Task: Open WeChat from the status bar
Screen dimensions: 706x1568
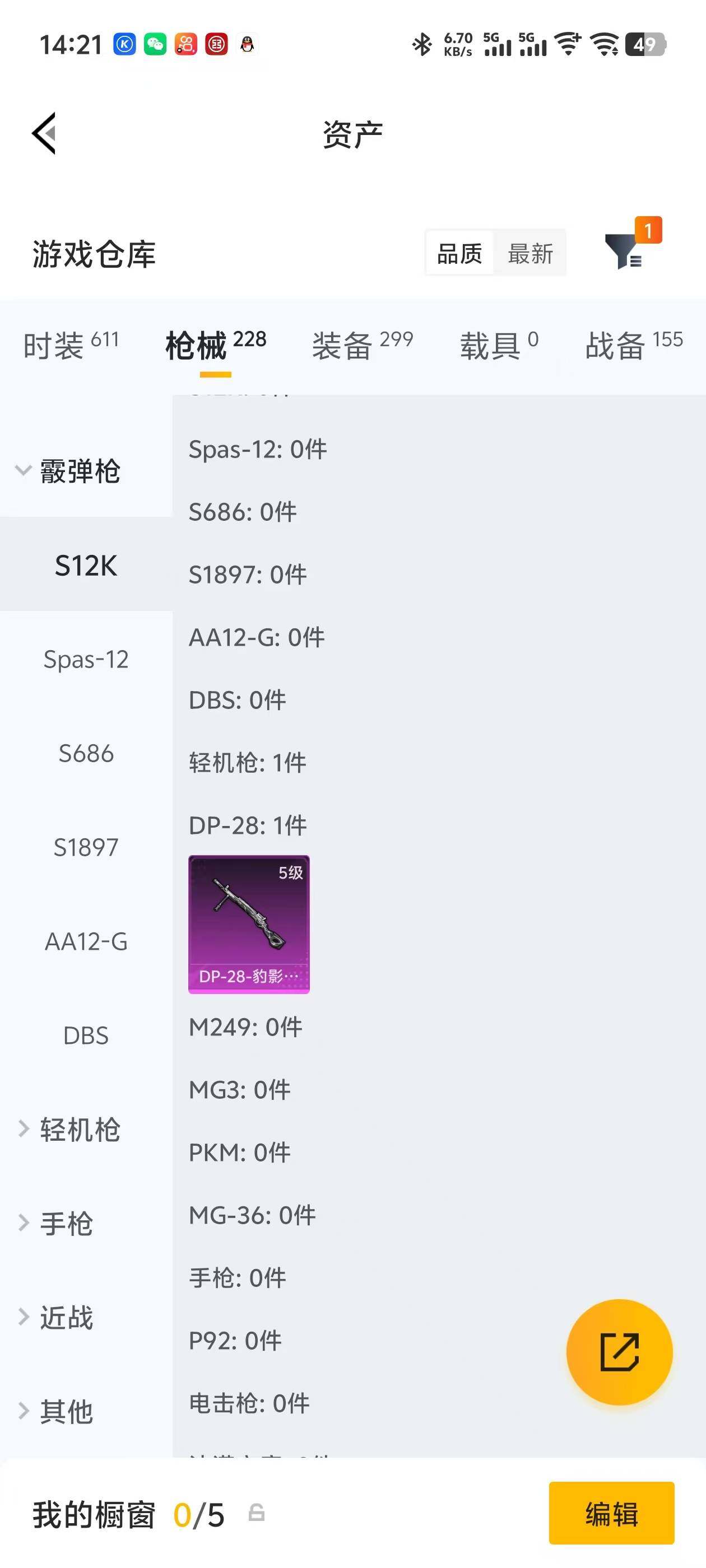Action: click(156, 44)
